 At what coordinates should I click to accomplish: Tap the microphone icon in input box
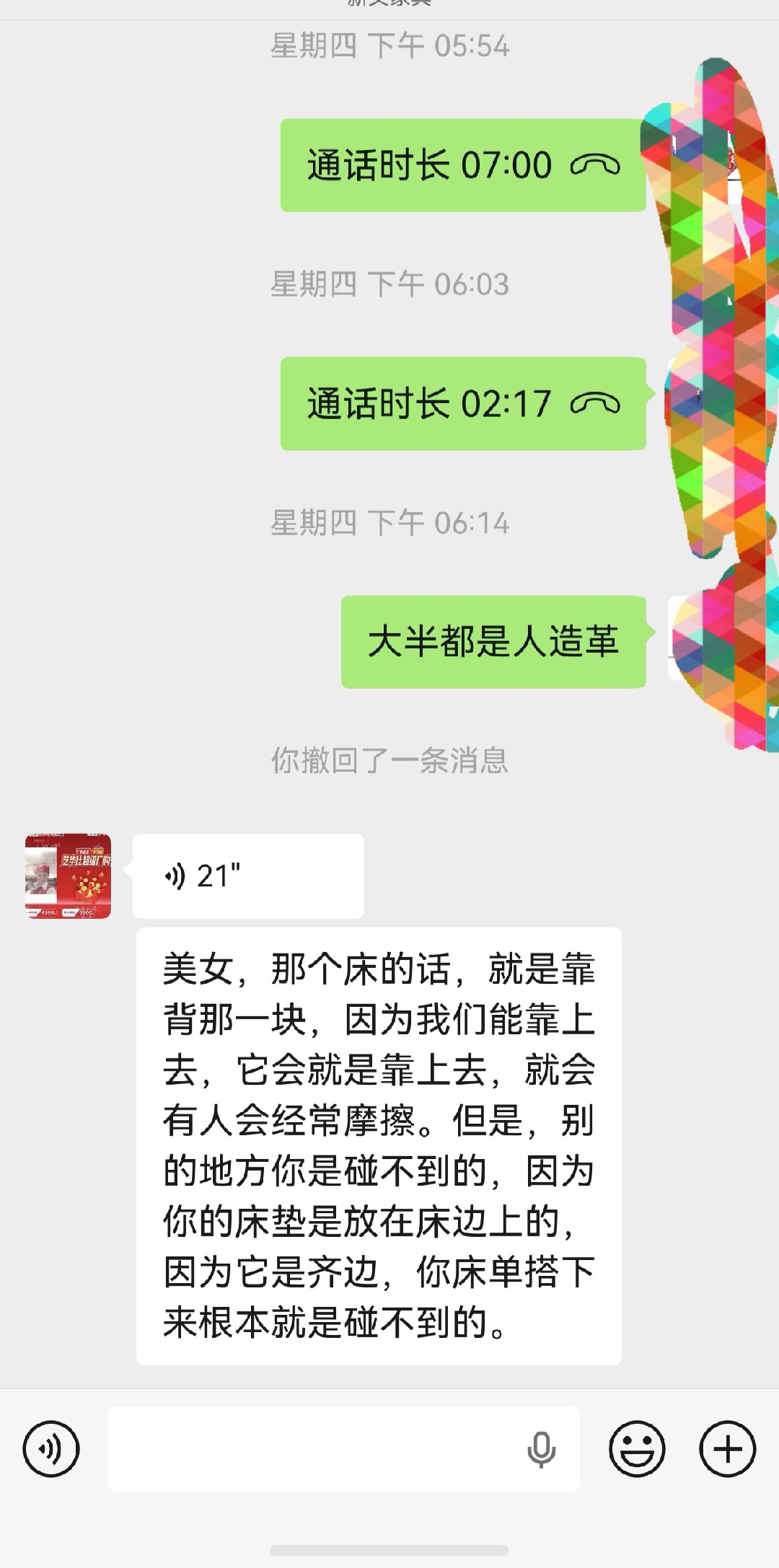541,1450
